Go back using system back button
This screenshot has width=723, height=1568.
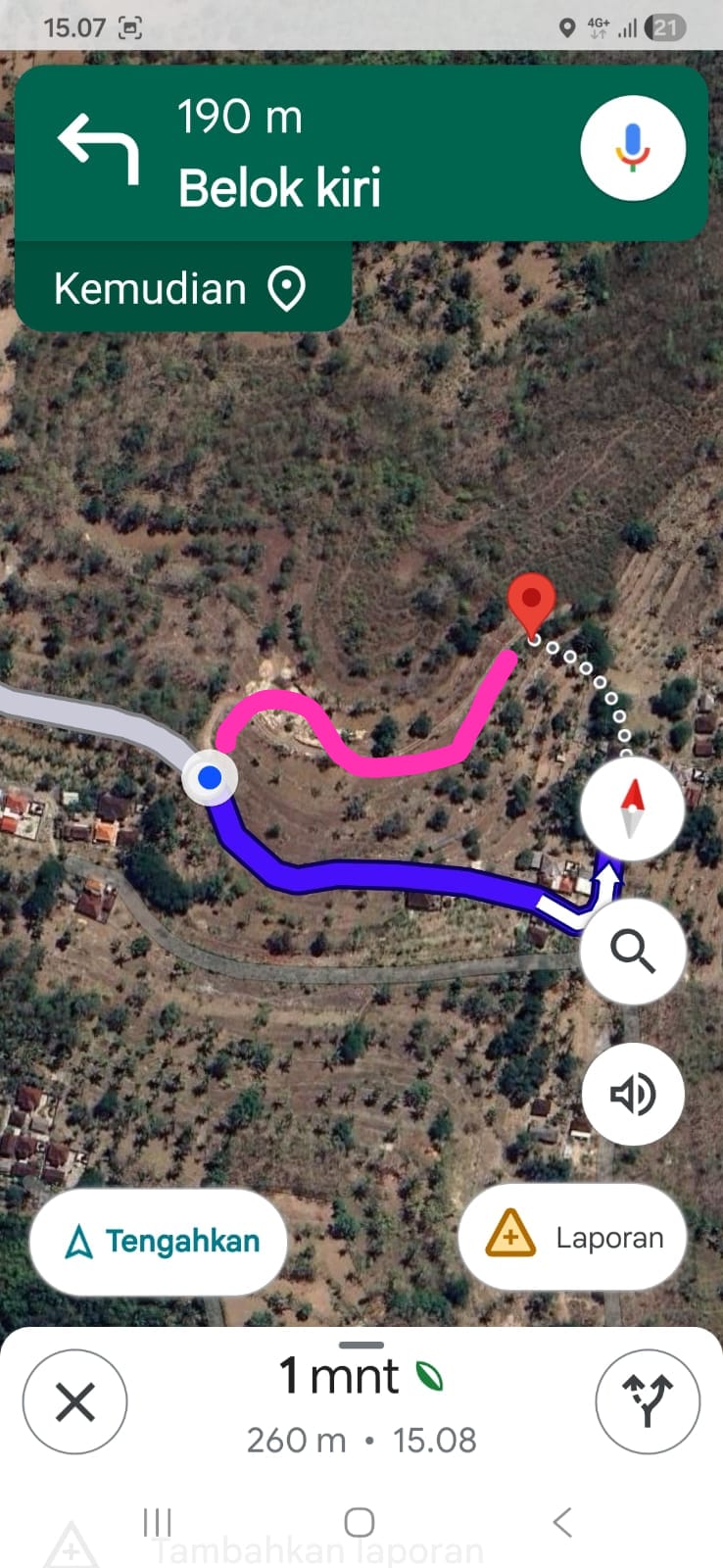[x=561, y=1522]
